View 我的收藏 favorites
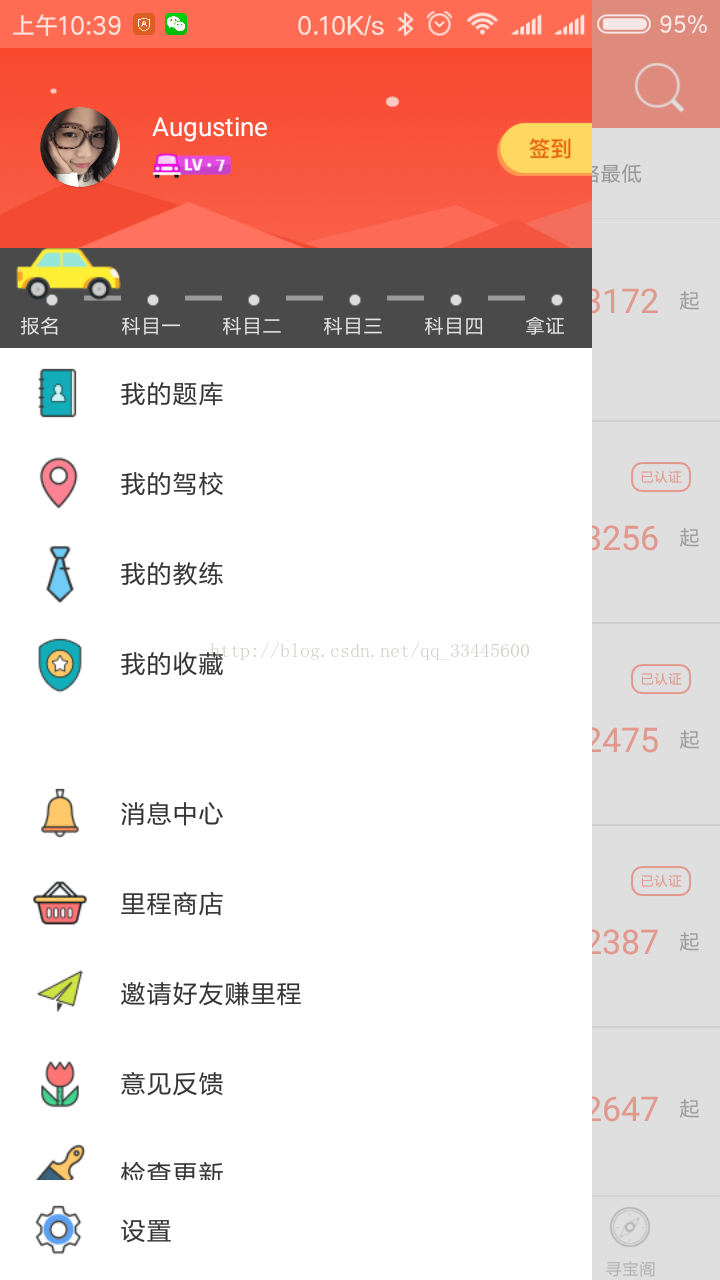This screenshot has height=1280, width=720. click(171, 664)
